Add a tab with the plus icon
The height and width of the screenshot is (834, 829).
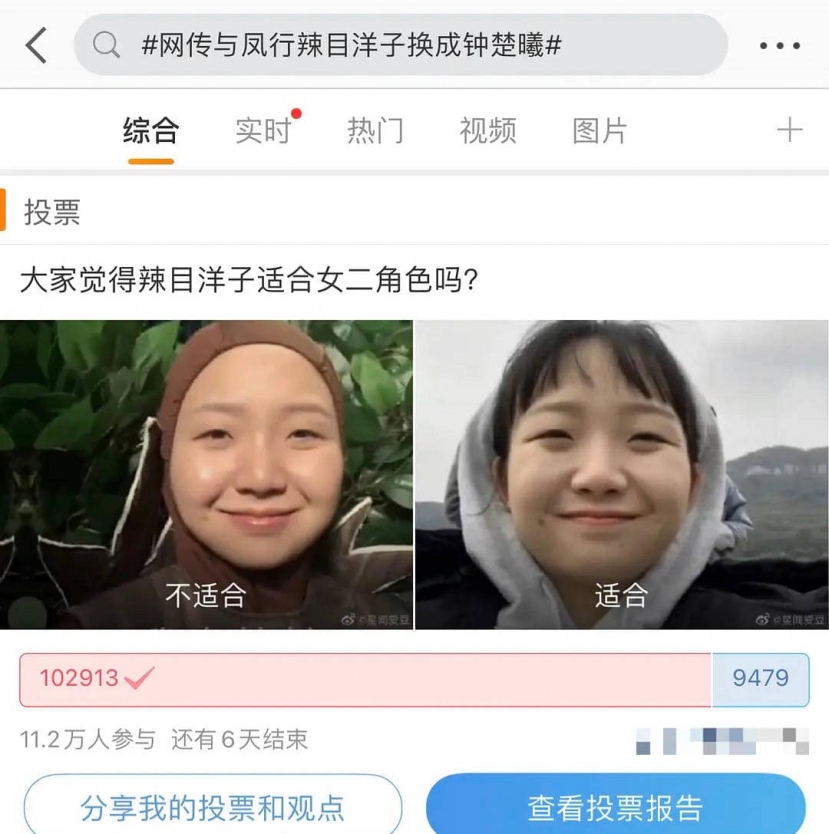click(789, 130)
